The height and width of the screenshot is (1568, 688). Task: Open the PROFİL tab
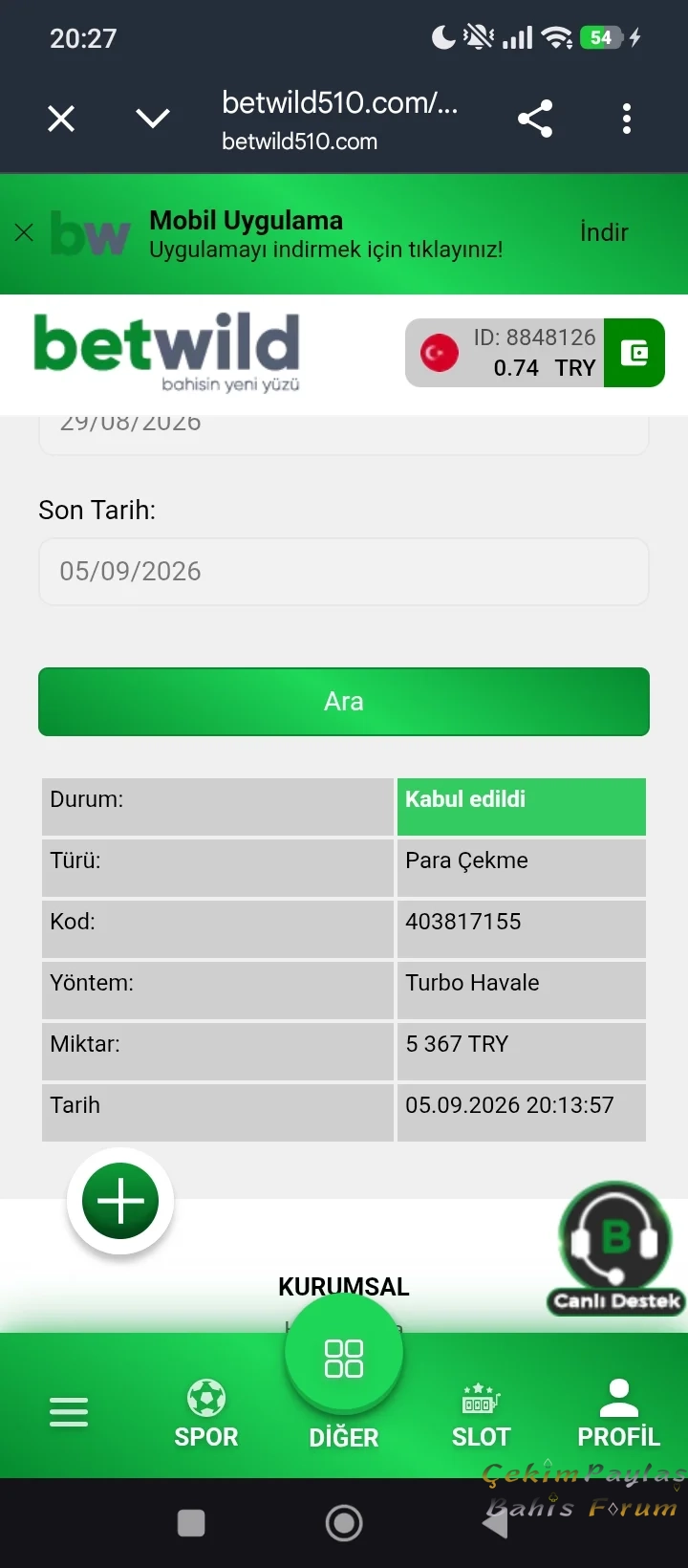(619, 1414)
